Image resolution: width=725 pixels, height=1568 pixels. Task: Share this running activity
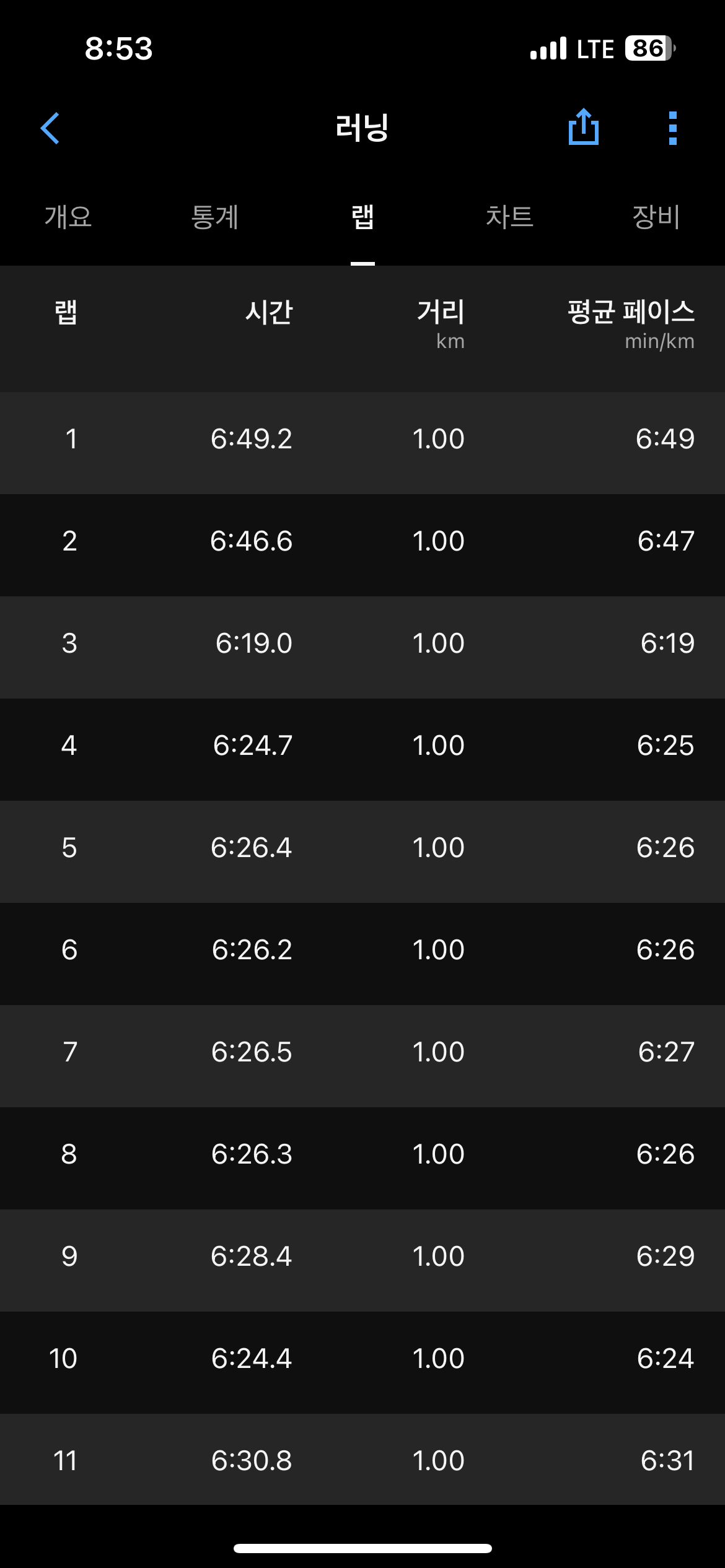pos(584,127)
